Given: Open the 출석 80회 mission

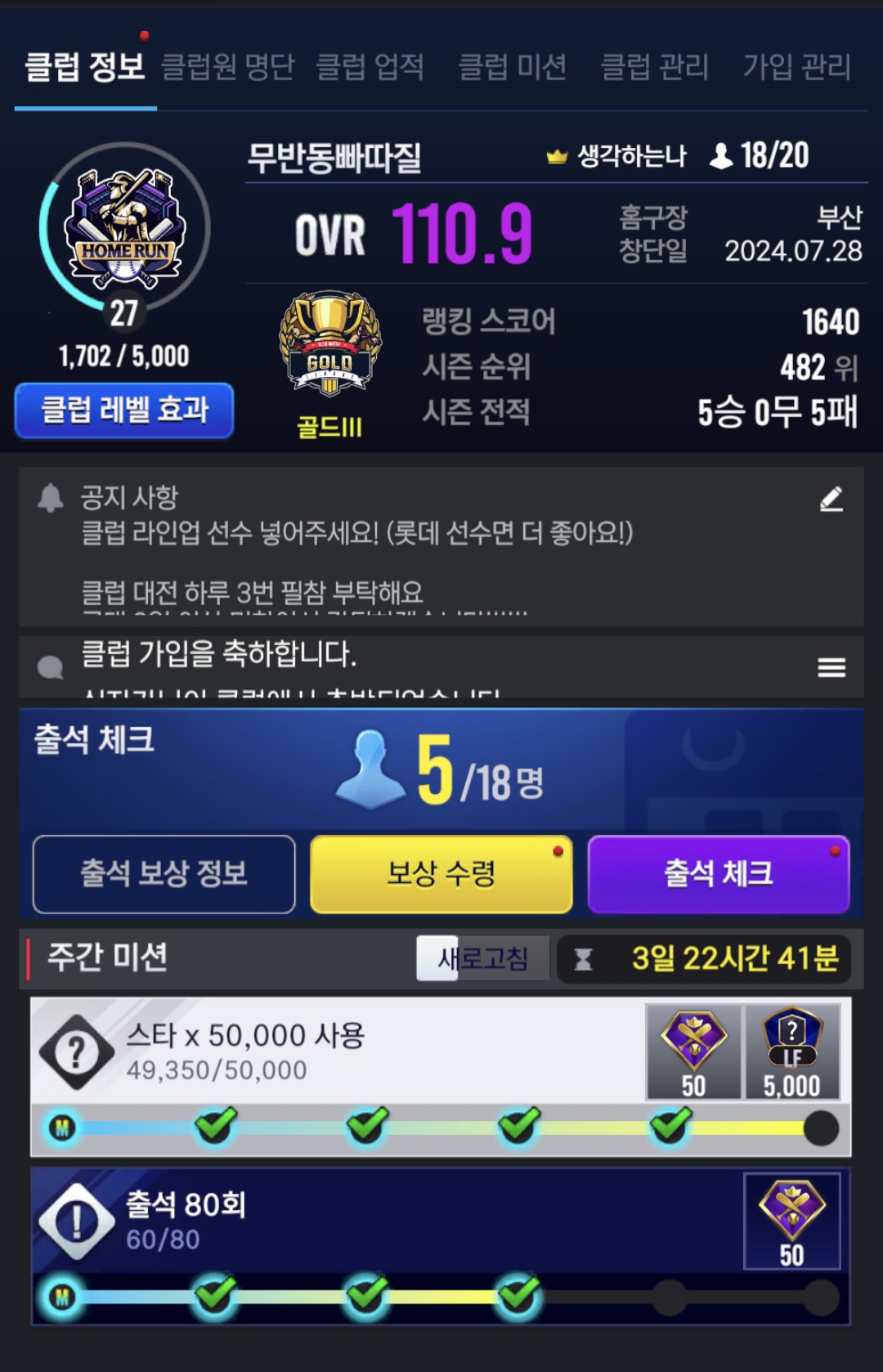Looking at the screenshot, I should pyautogui.click(x=327, y=1221).
